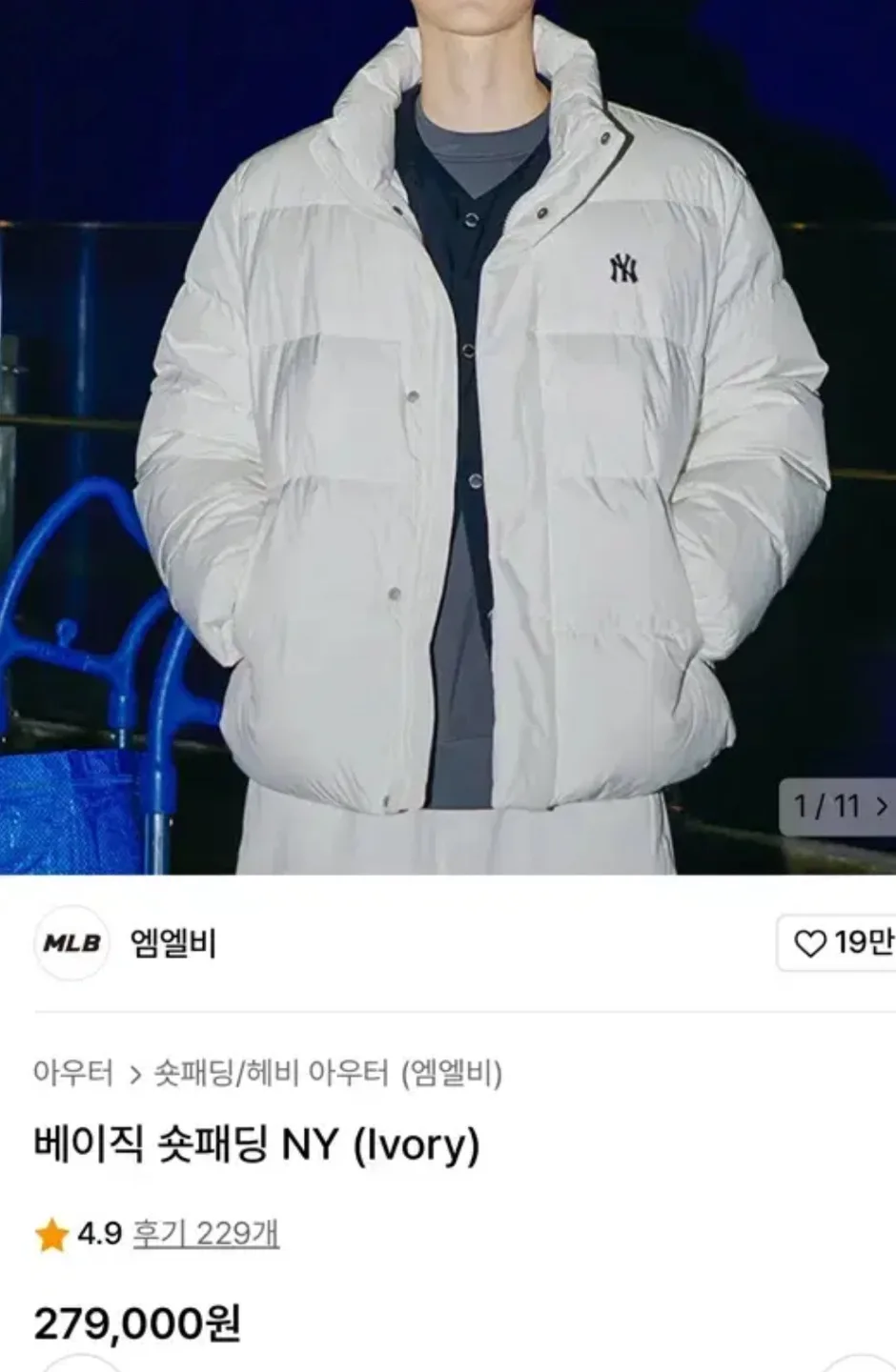Open the 엠엘비 brand store
The image size is (896, 1372).
tap(173, 943)
